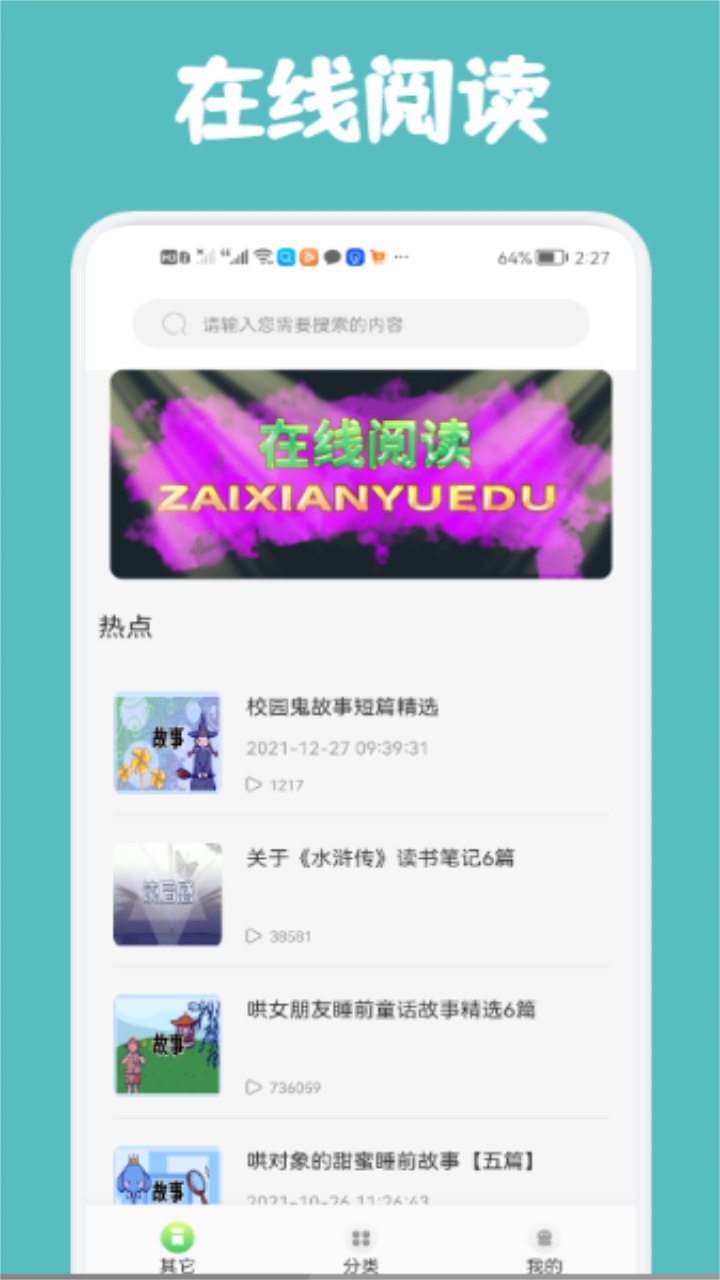
Task: Tap the witch story thumbnail
Action: [x=167, y=743]
